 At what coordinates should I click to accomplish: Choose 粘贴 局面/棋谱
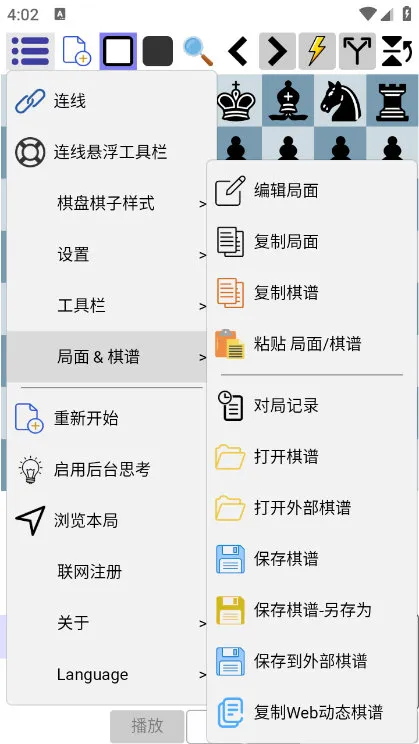click(312, 344)
